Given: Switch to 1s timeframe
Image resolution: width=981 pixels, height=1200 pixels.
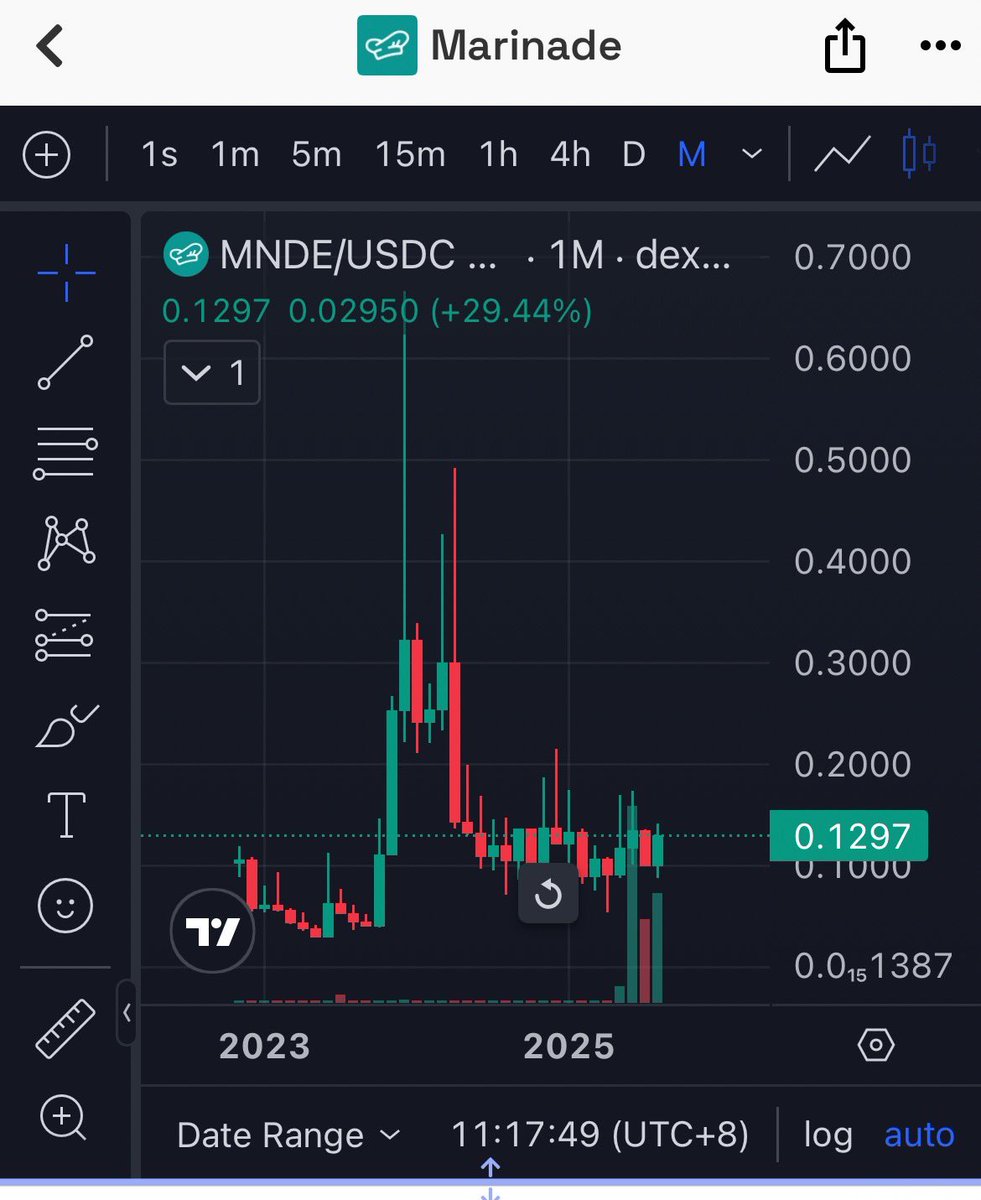Looking at the screenshot, I should coord(159,155).
